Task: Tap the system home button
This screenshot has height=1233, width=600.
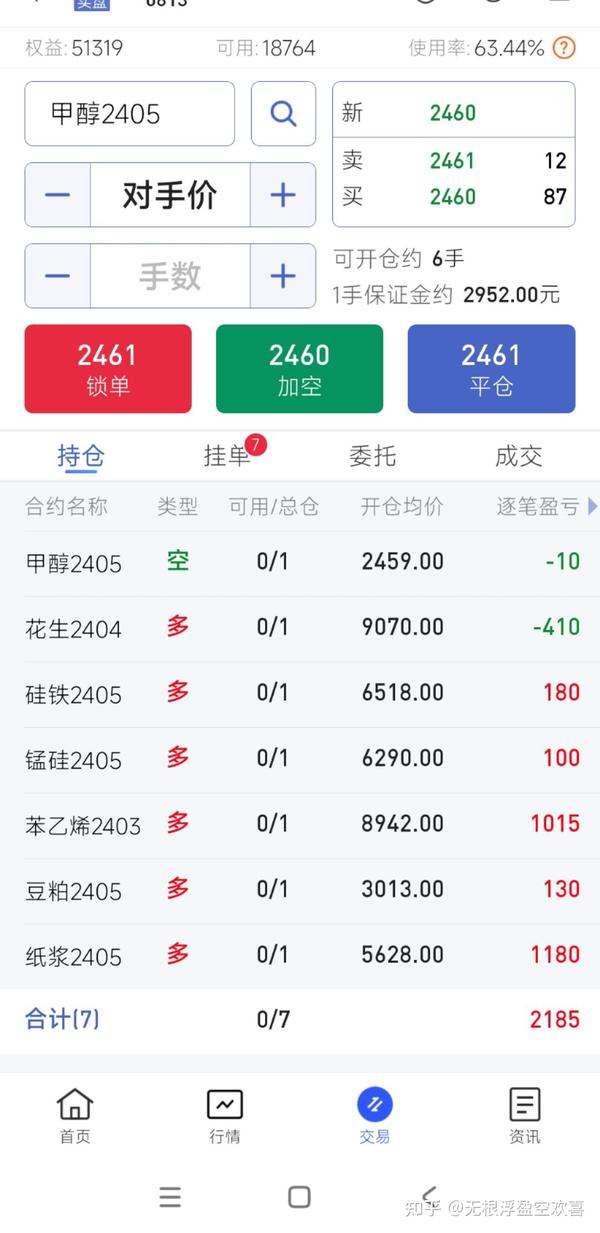Action: [x=299, y=1197]
